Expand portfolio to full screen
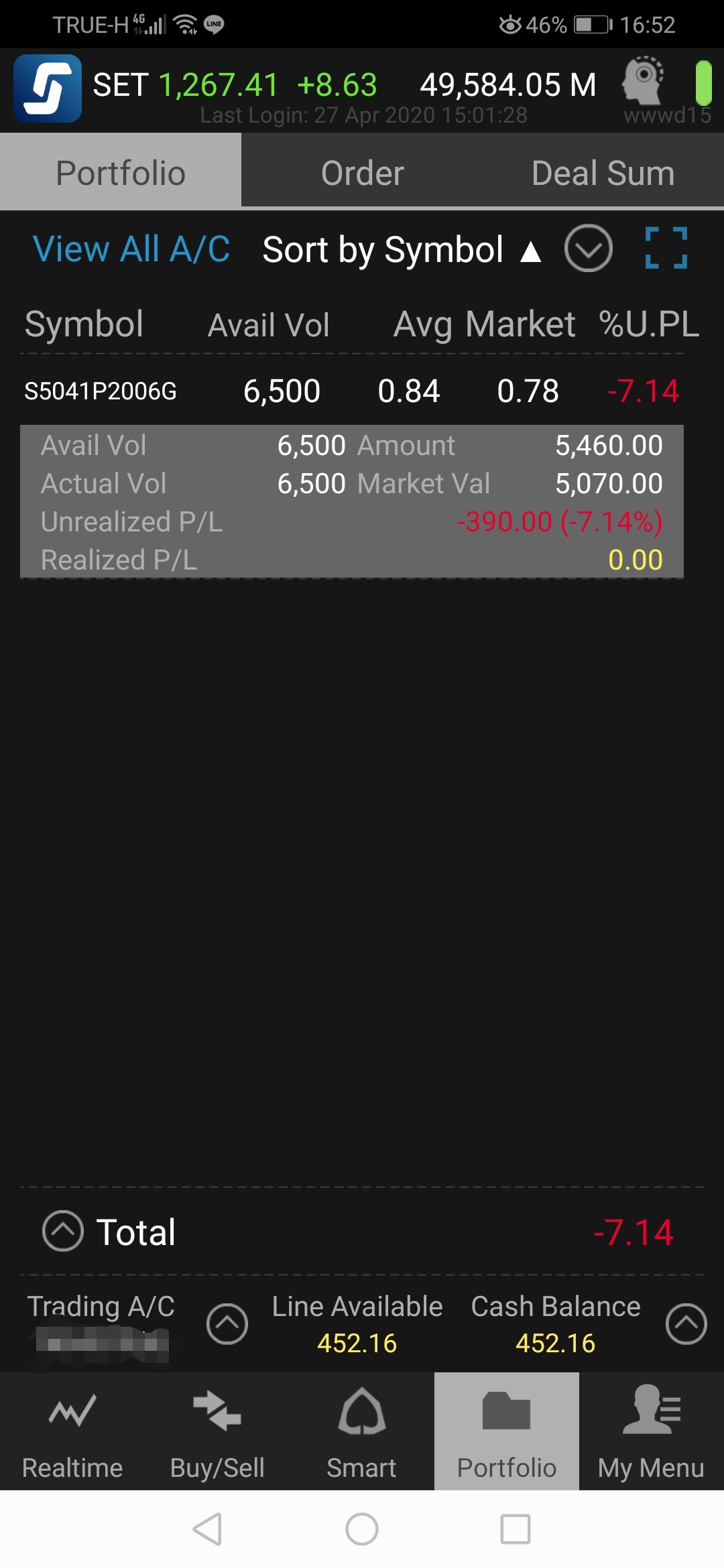 pyautogui.click(x=666, y=248)
